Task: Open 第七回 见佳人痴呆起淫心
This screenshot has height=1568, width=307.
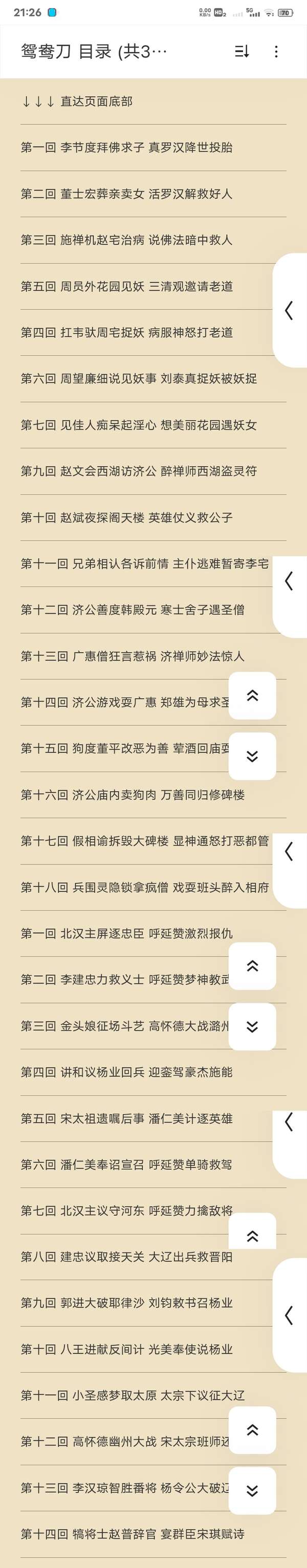Action: pyautogui.click(x=139, y=425)
